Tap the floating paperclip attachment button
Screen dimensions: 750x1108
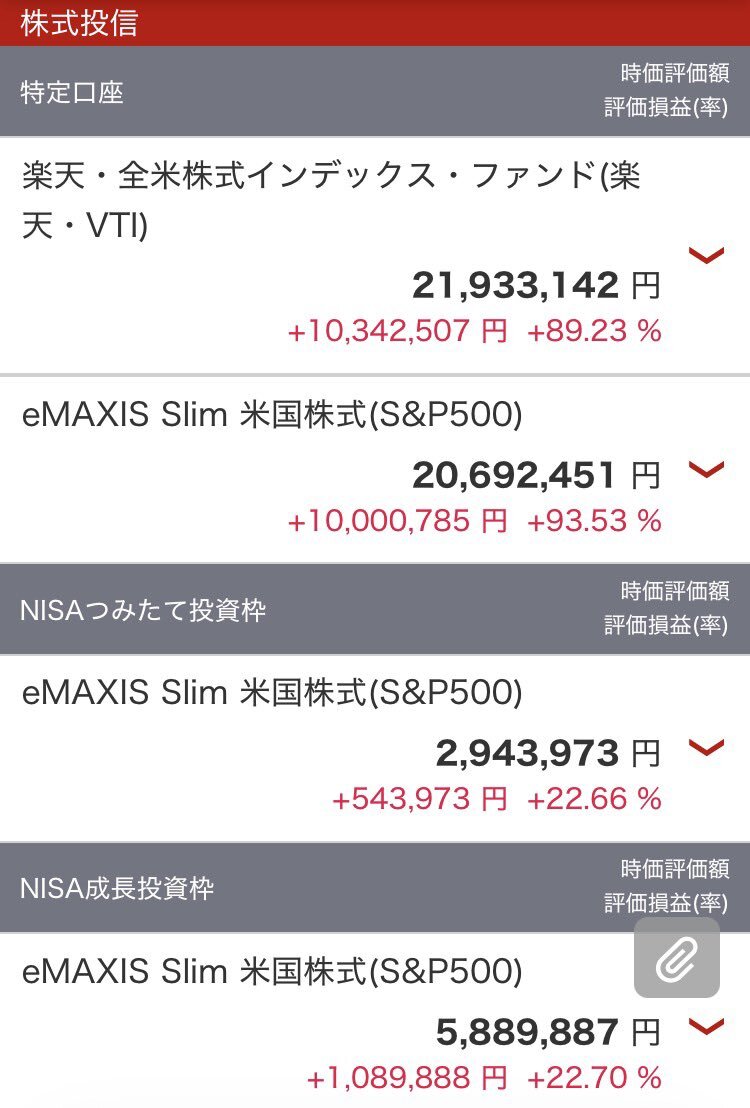point(677,959)
